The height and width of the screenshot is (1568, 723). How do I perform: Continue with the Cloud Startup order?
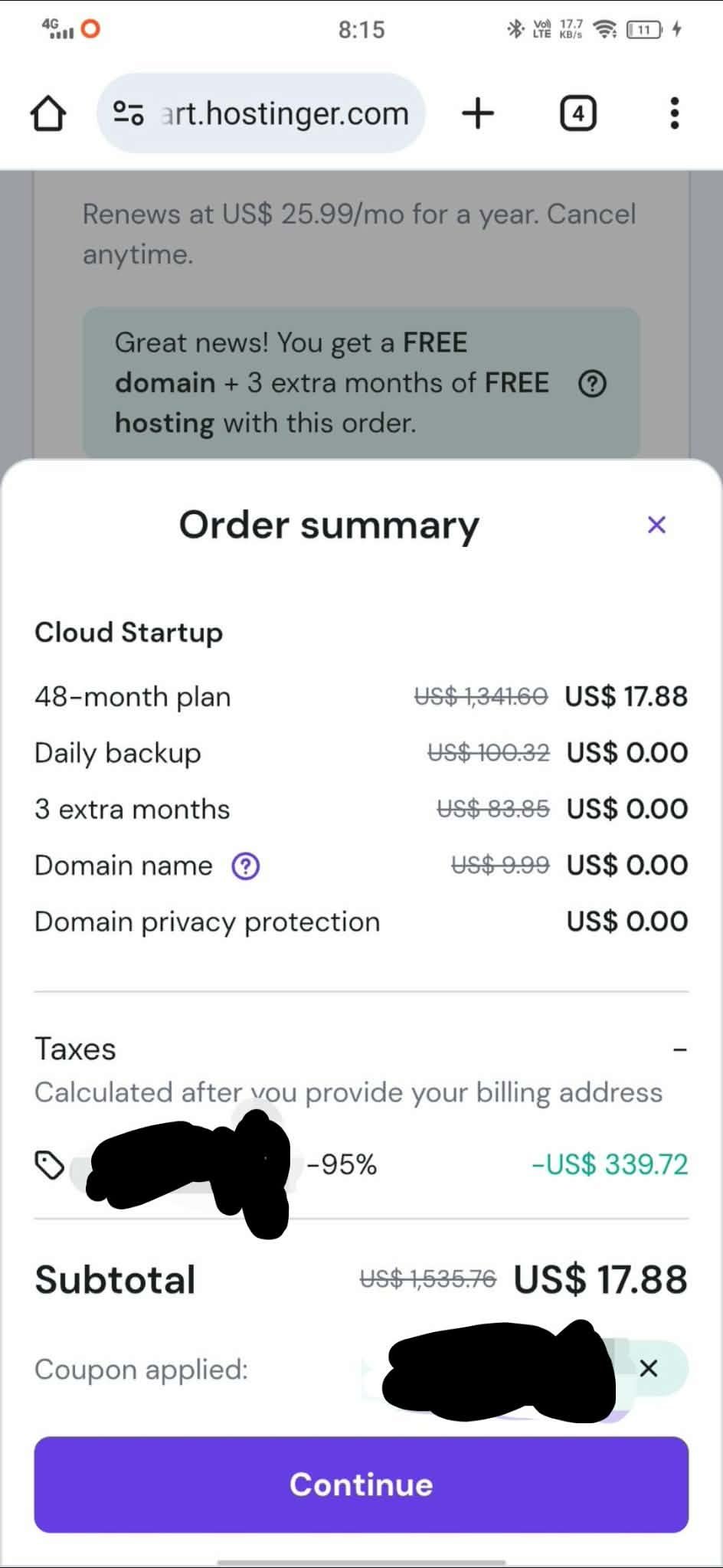[361, 1485]
